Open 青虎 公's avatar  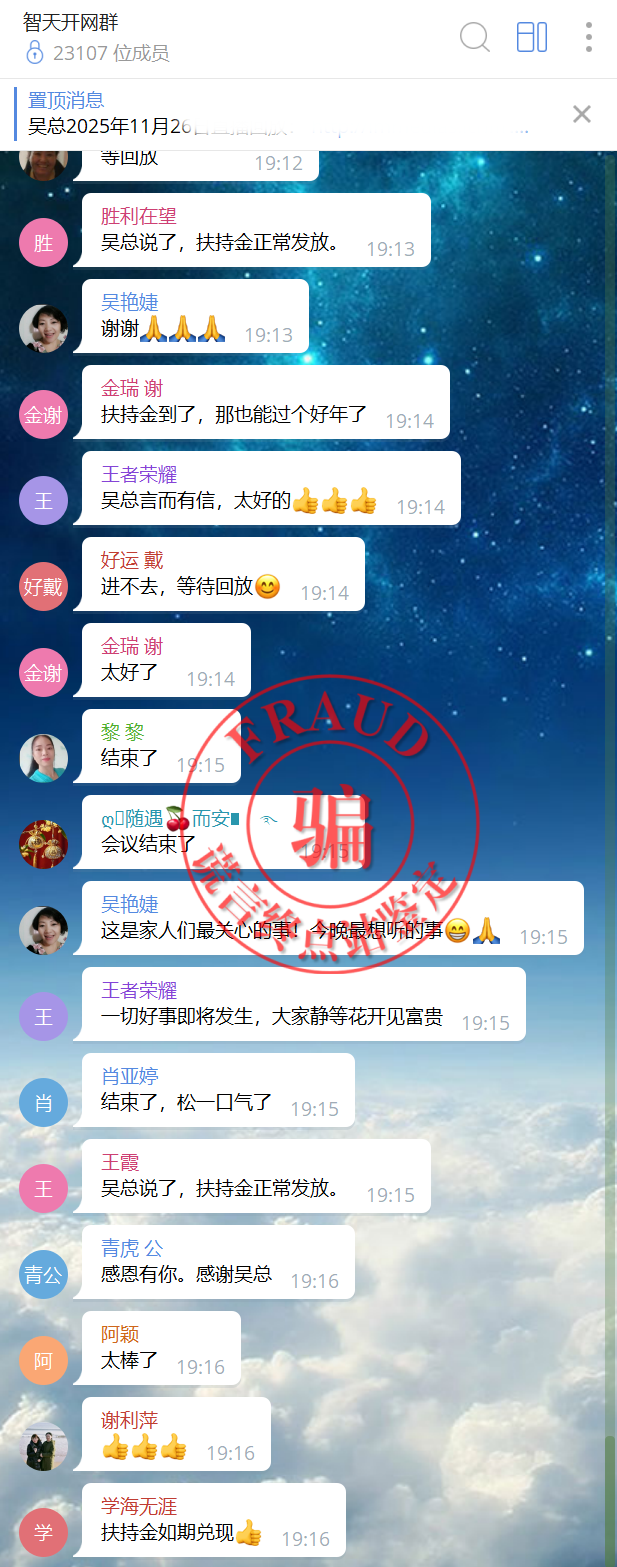click(x=43, y=1275)
